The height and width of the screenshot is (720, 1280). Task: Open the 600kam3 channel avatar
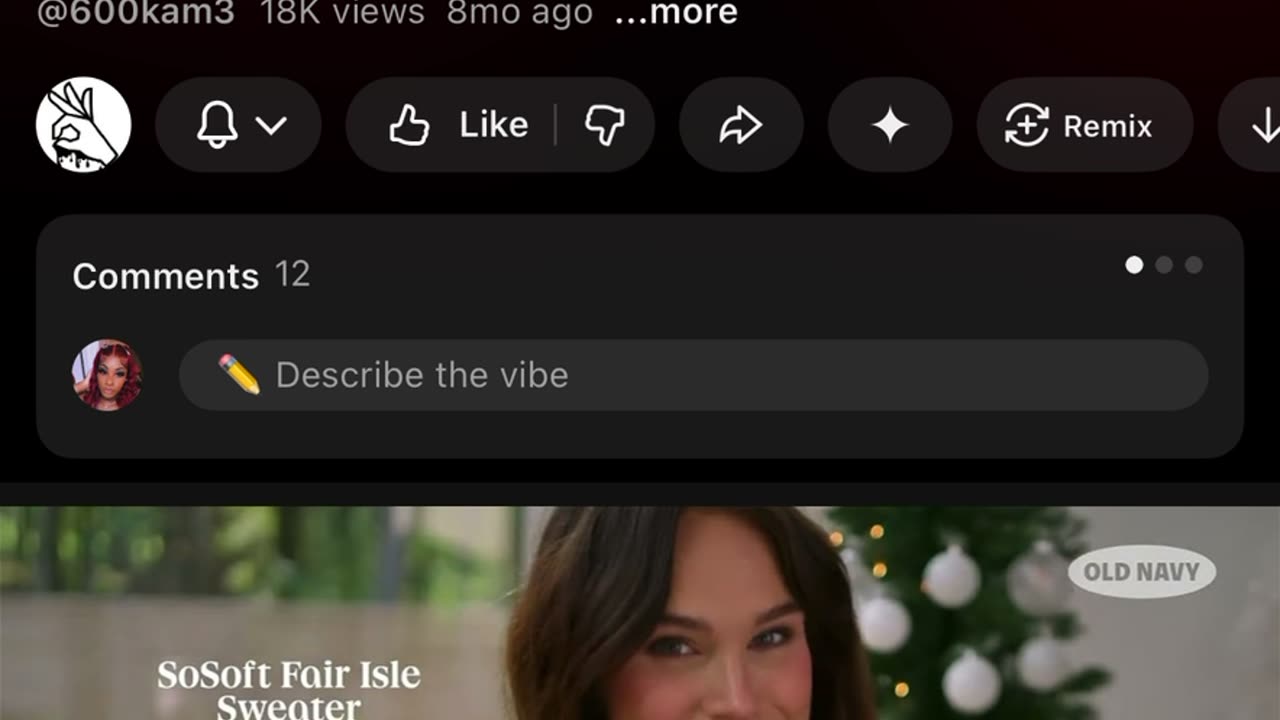pyautogui.click(x=84, y=125)
